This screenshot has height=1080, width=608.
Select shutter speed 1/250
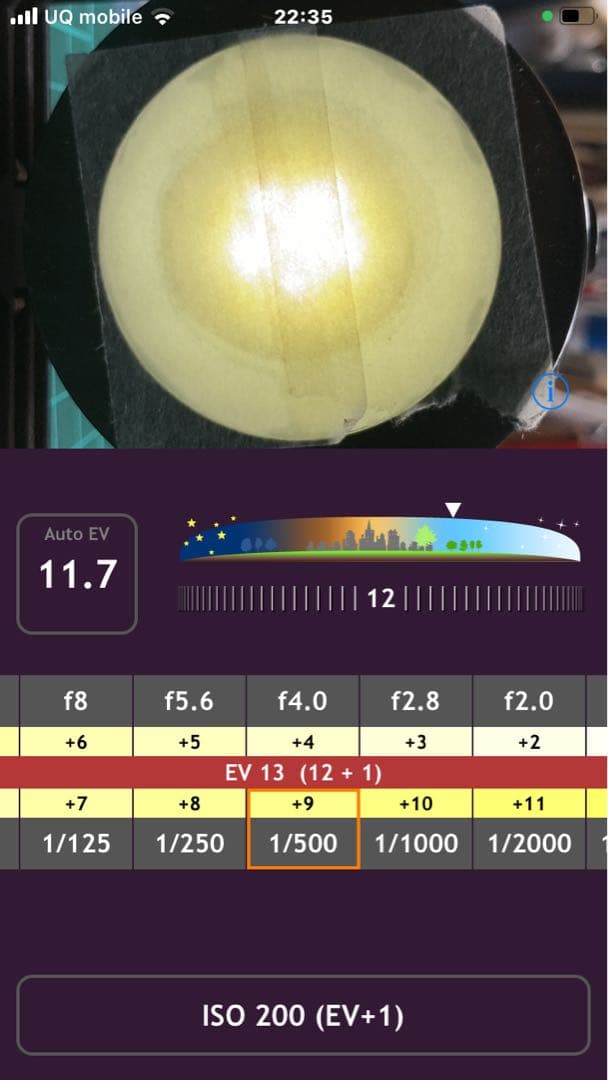(x=189, y=843)
